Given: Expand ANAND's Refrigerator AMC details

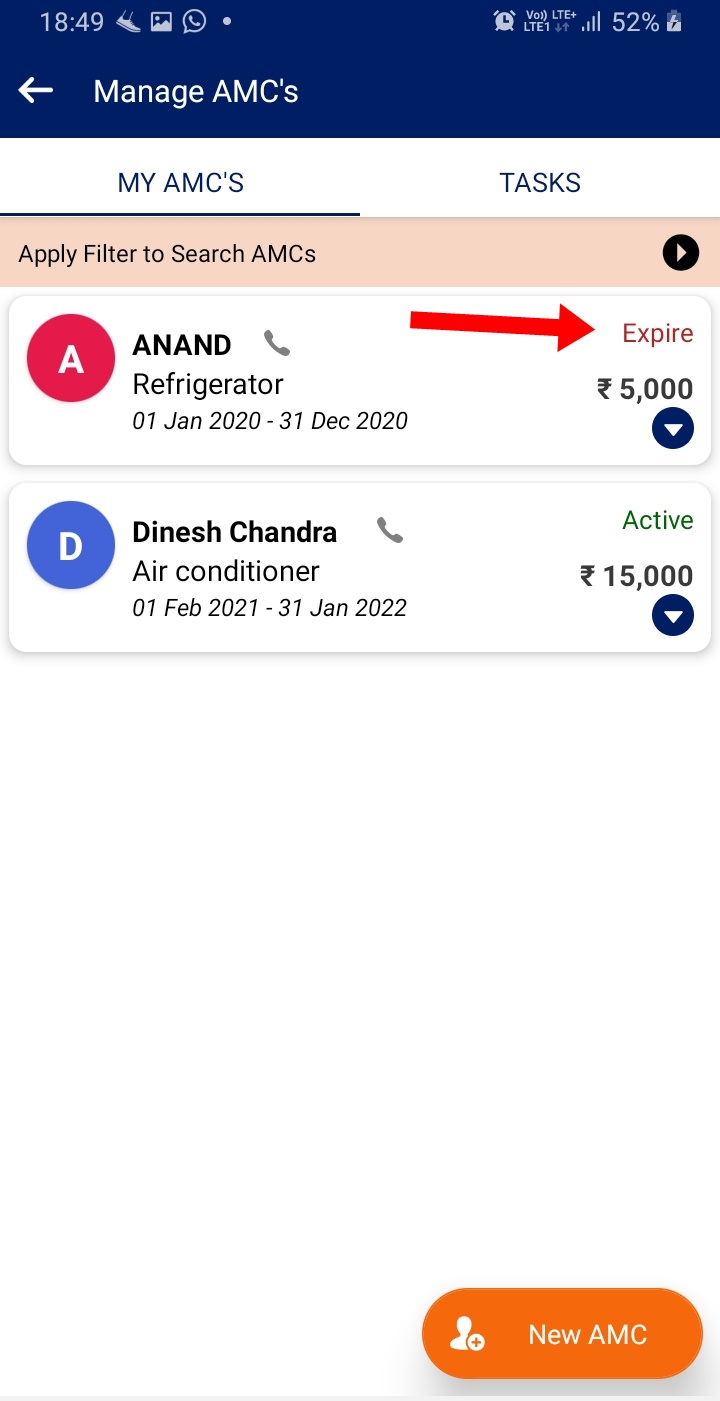Looking at the screenshot, I should click(673, 430).
